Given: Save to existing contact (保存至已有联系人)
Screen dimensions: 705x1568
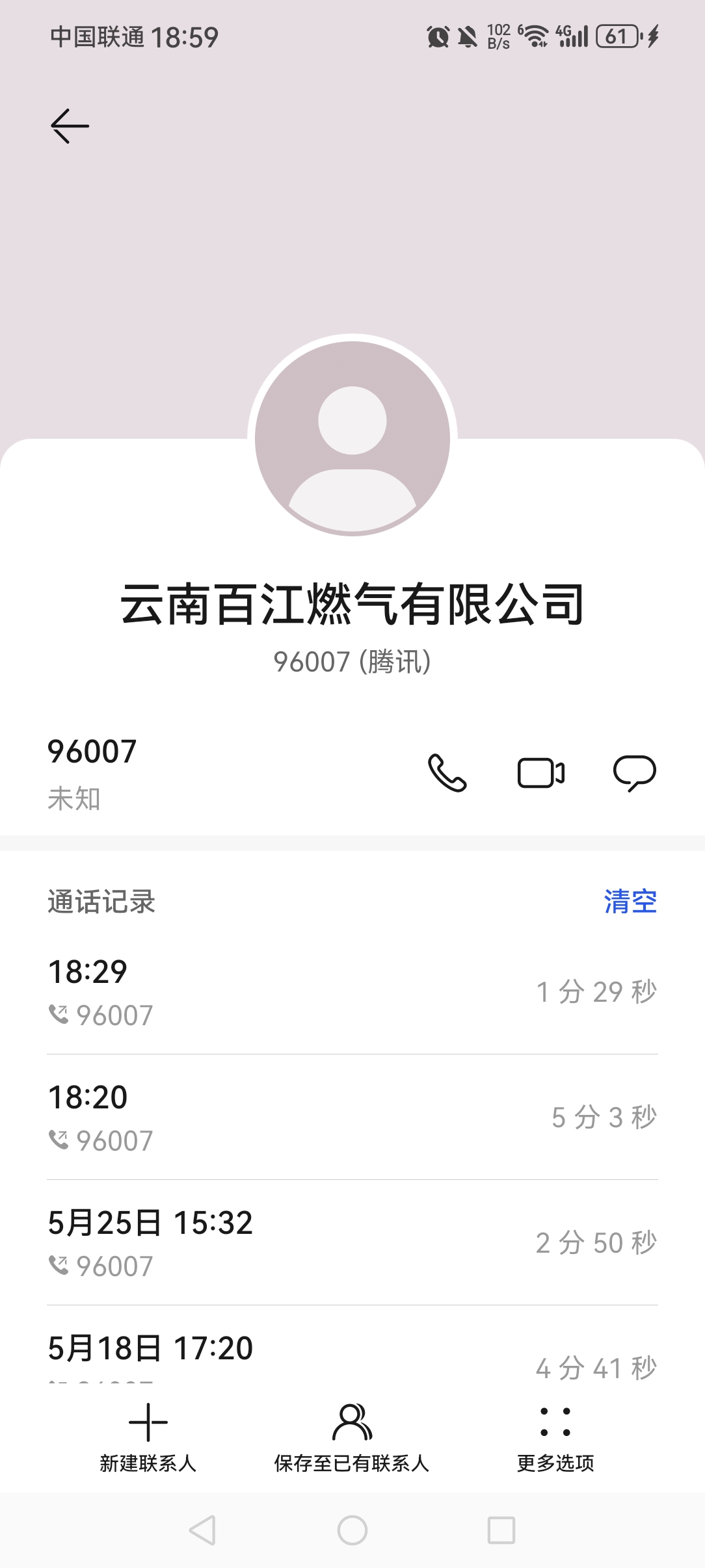Looking at the screenshot, I should click(352, 1438).
